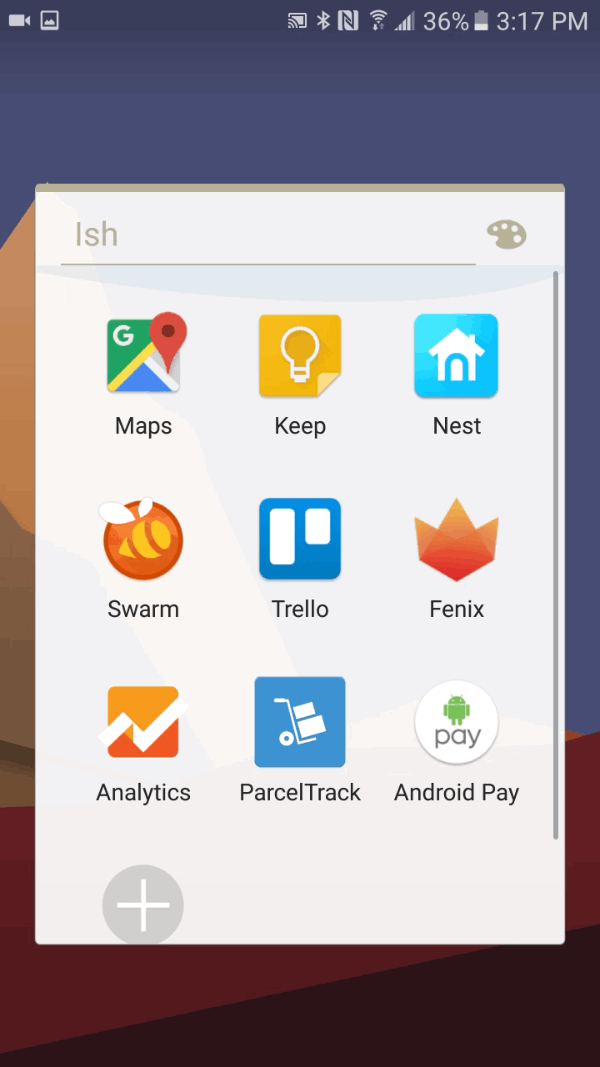Edit the folder name field Ish

pyautogui.click(x=268, y=236)
